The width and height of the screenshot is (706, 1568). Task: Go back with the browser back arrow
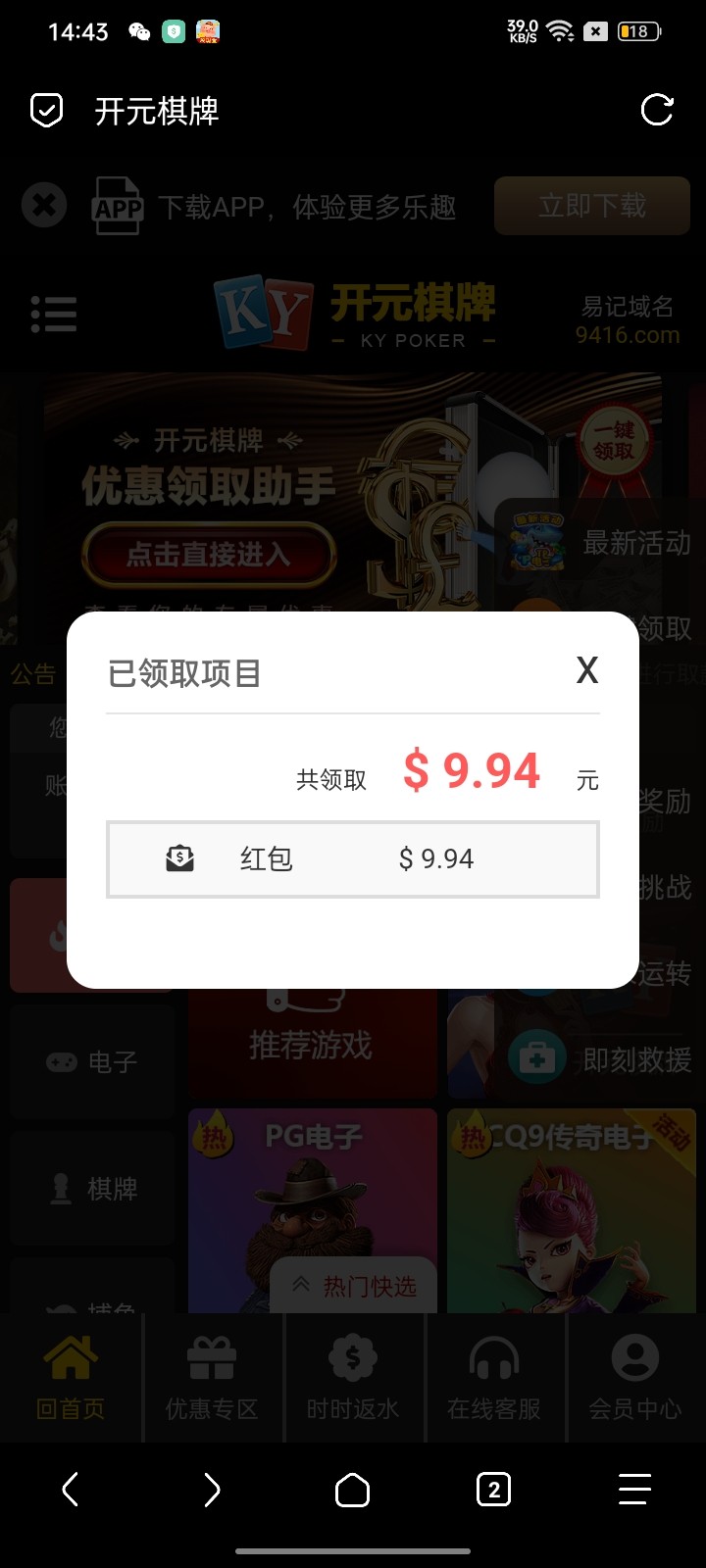coord(71,1490)
